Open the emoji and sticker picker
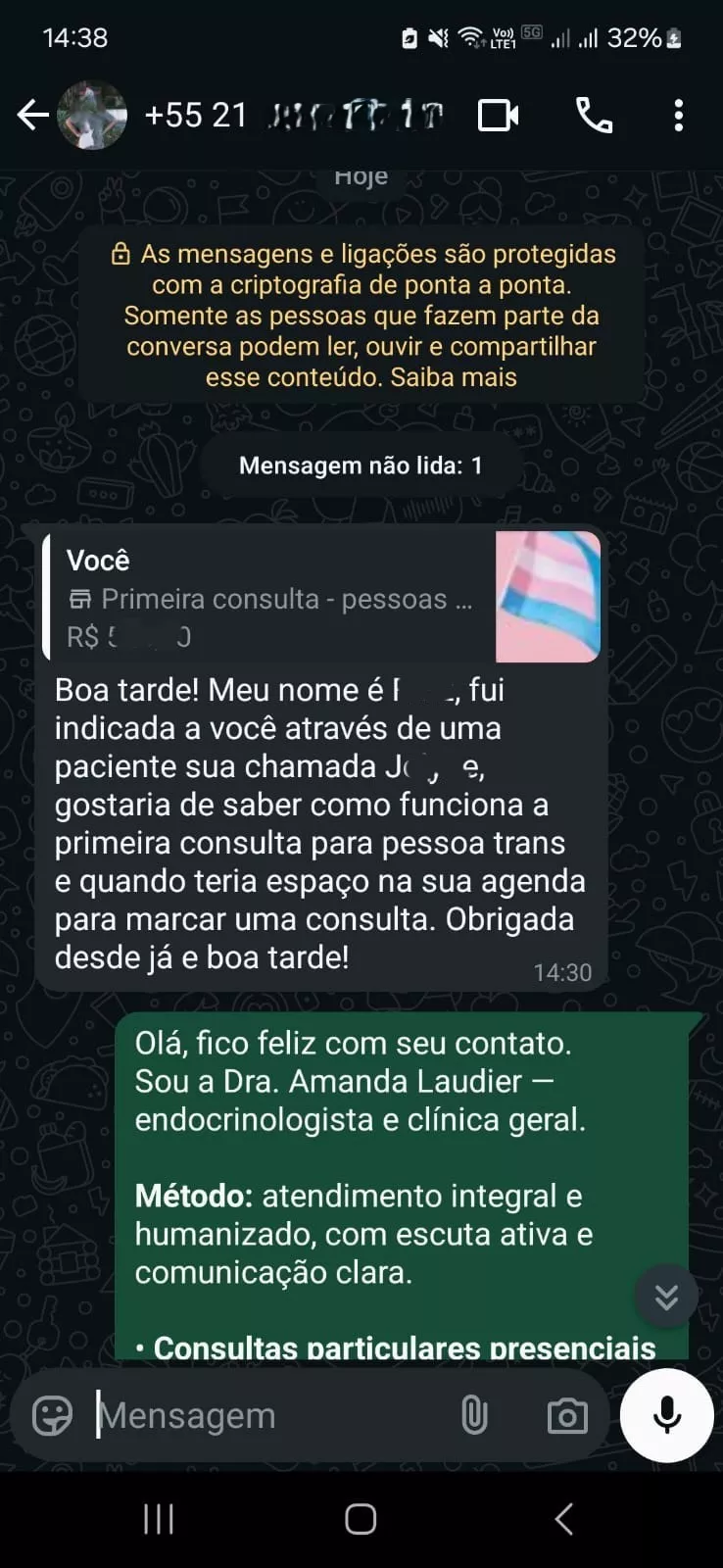Screen dimensions: 723x1568 click(52, 1416)
